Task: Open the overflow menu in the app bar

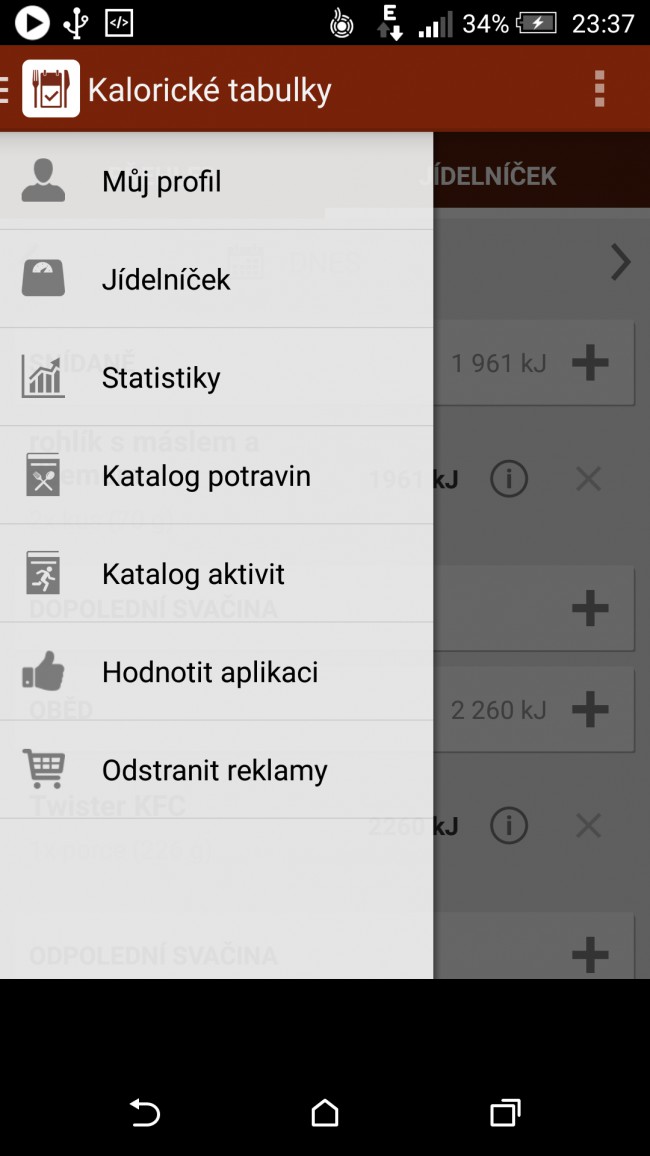Action: (x=599, y=88)
